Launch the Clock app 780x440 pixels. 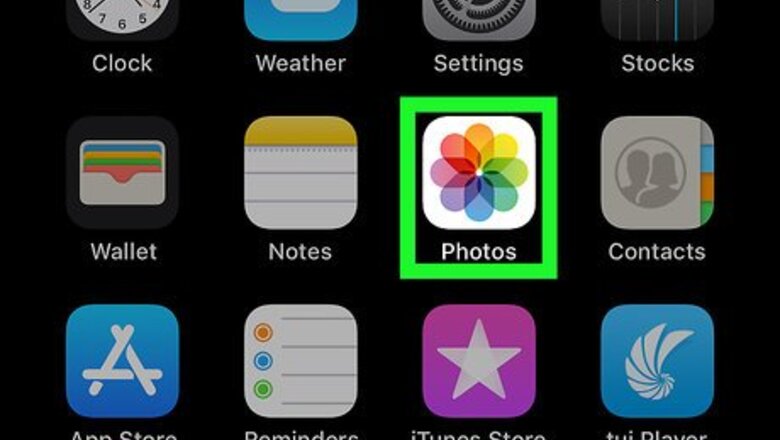click(122, 20)
